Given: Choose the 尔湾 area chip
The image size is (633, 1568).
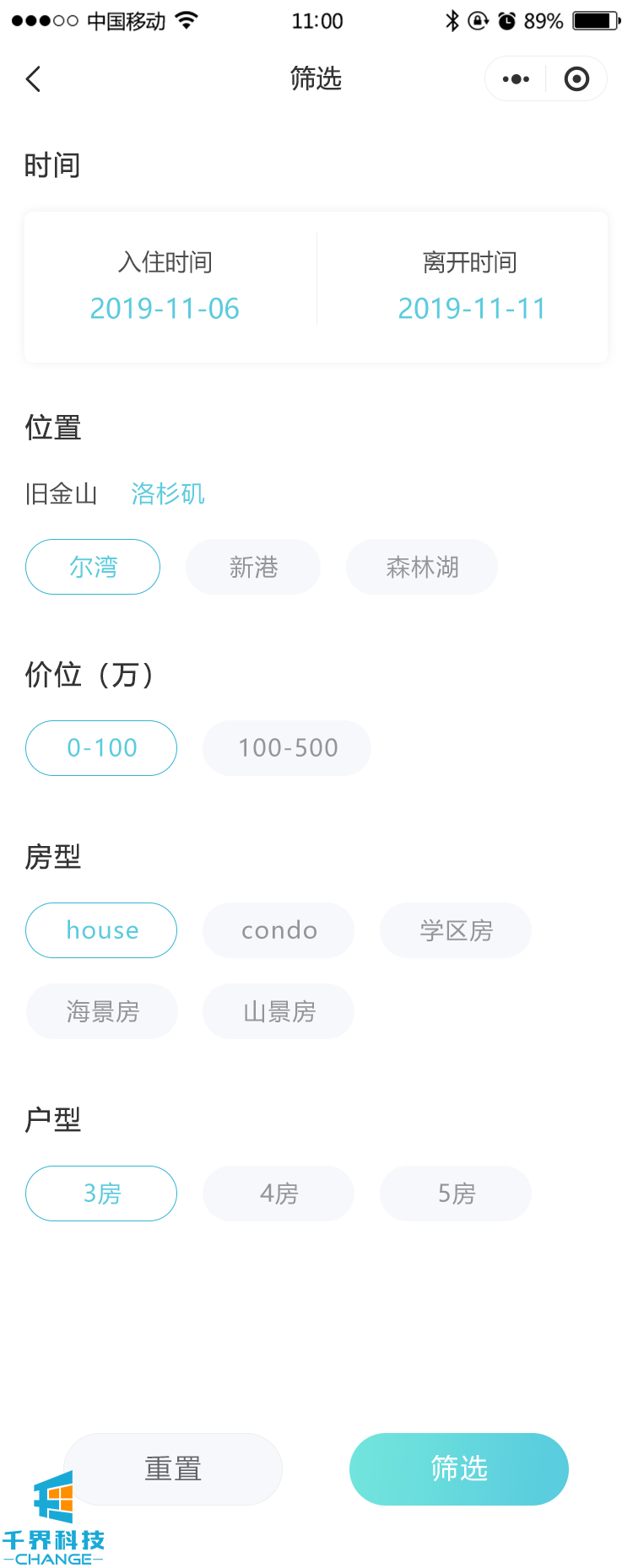Looking at the screenshot, I should 93,567.
